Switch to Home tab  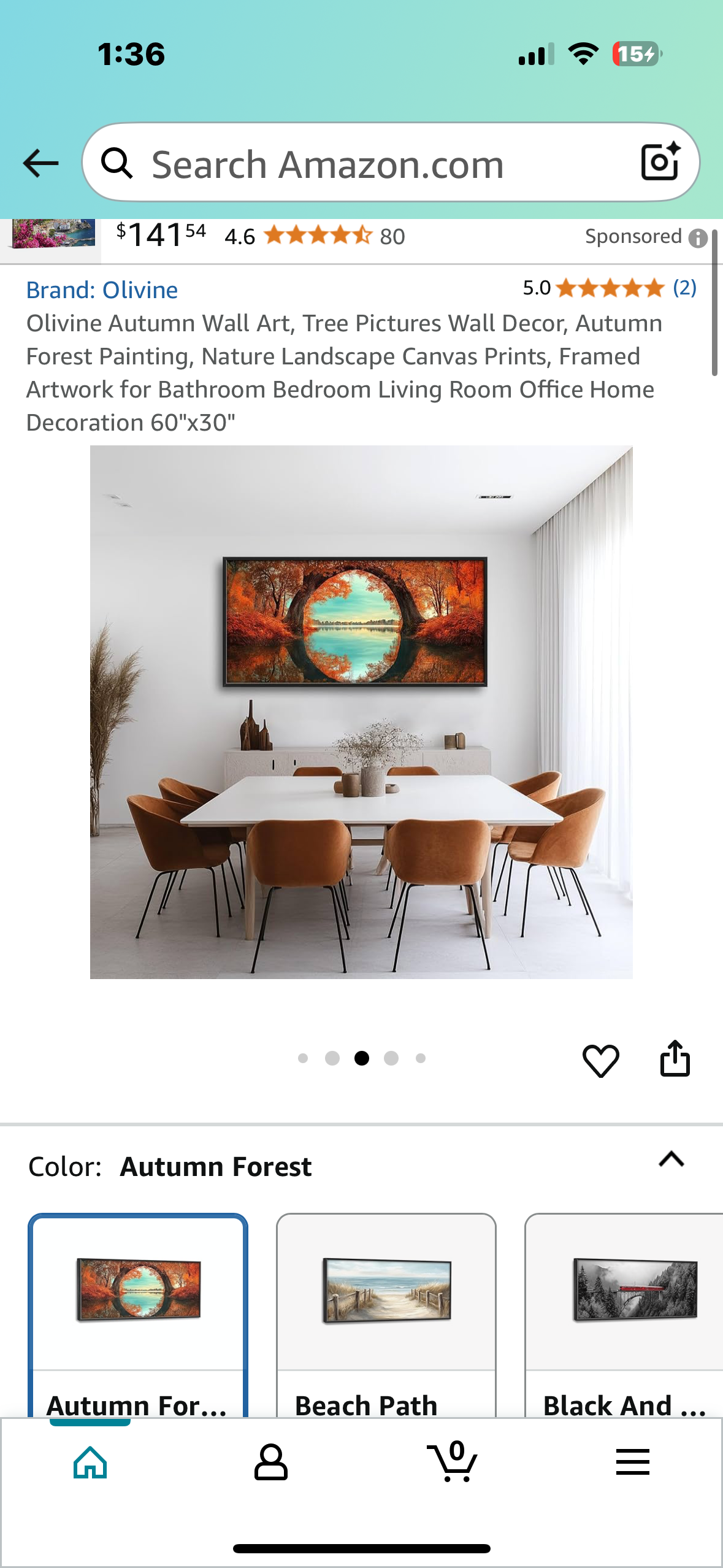click(x=90, y=1462)
